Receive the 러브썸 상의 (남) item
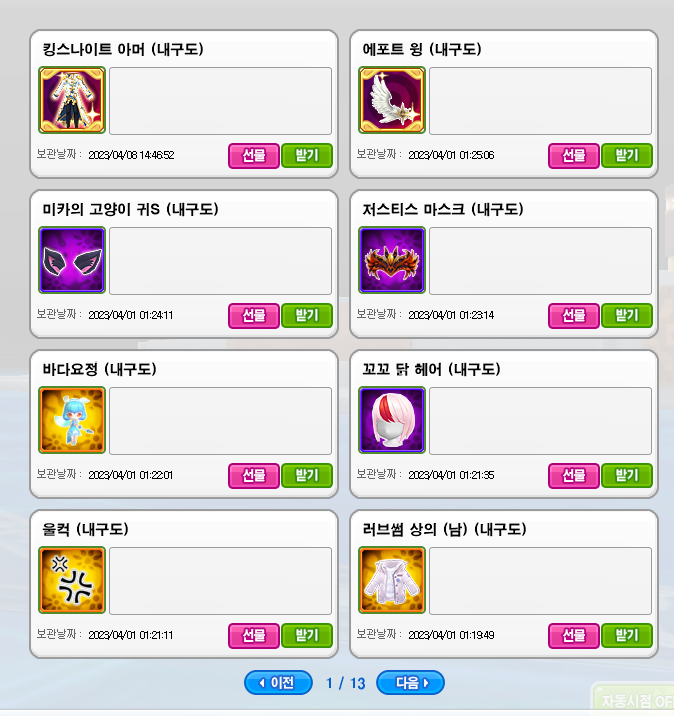 click(627, 636)
